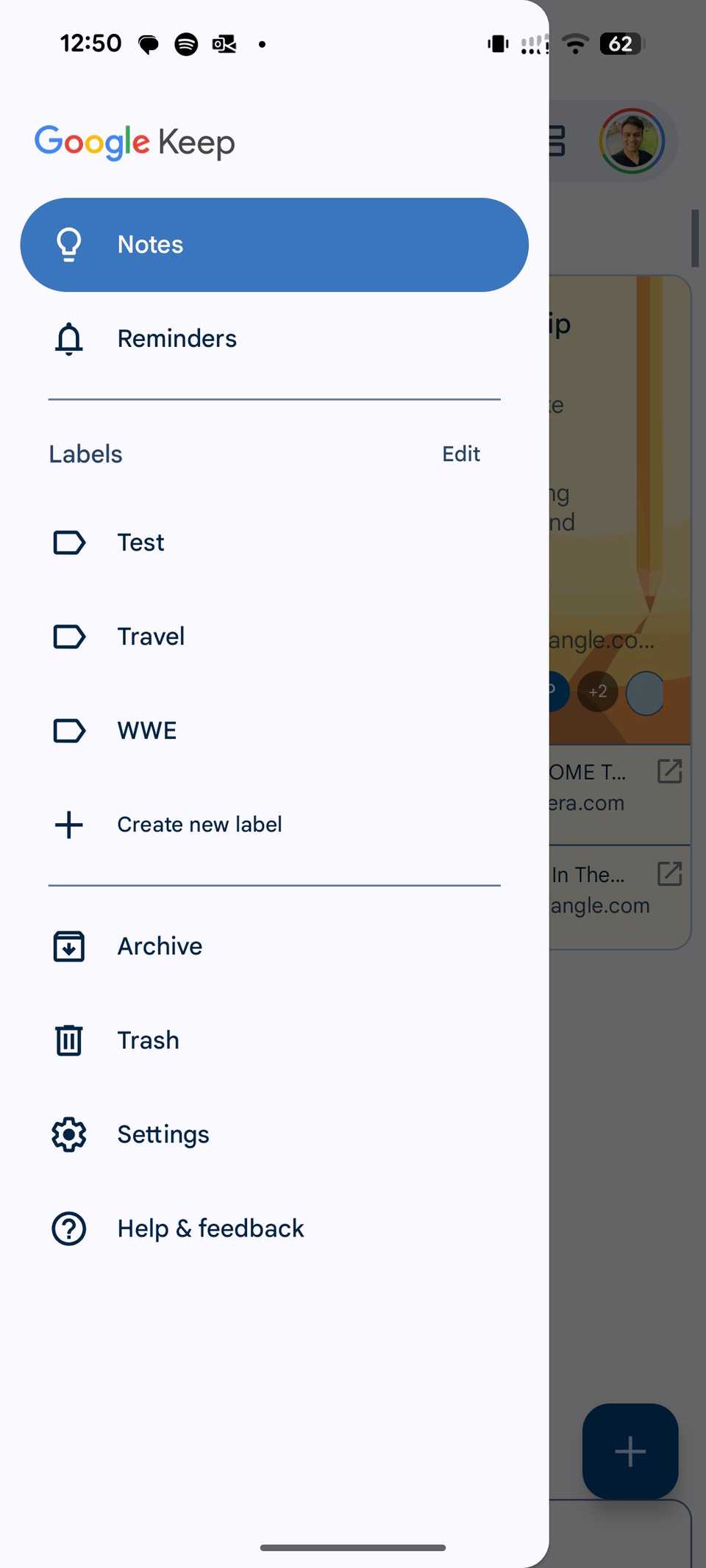
Task: Expand the +2 collaborators chip
Action: 597,691
